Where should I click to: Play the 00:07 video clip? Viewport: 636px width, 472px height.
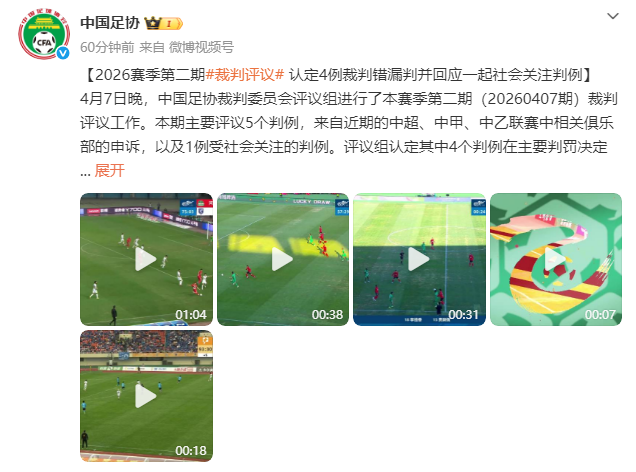tap(556, 259)
